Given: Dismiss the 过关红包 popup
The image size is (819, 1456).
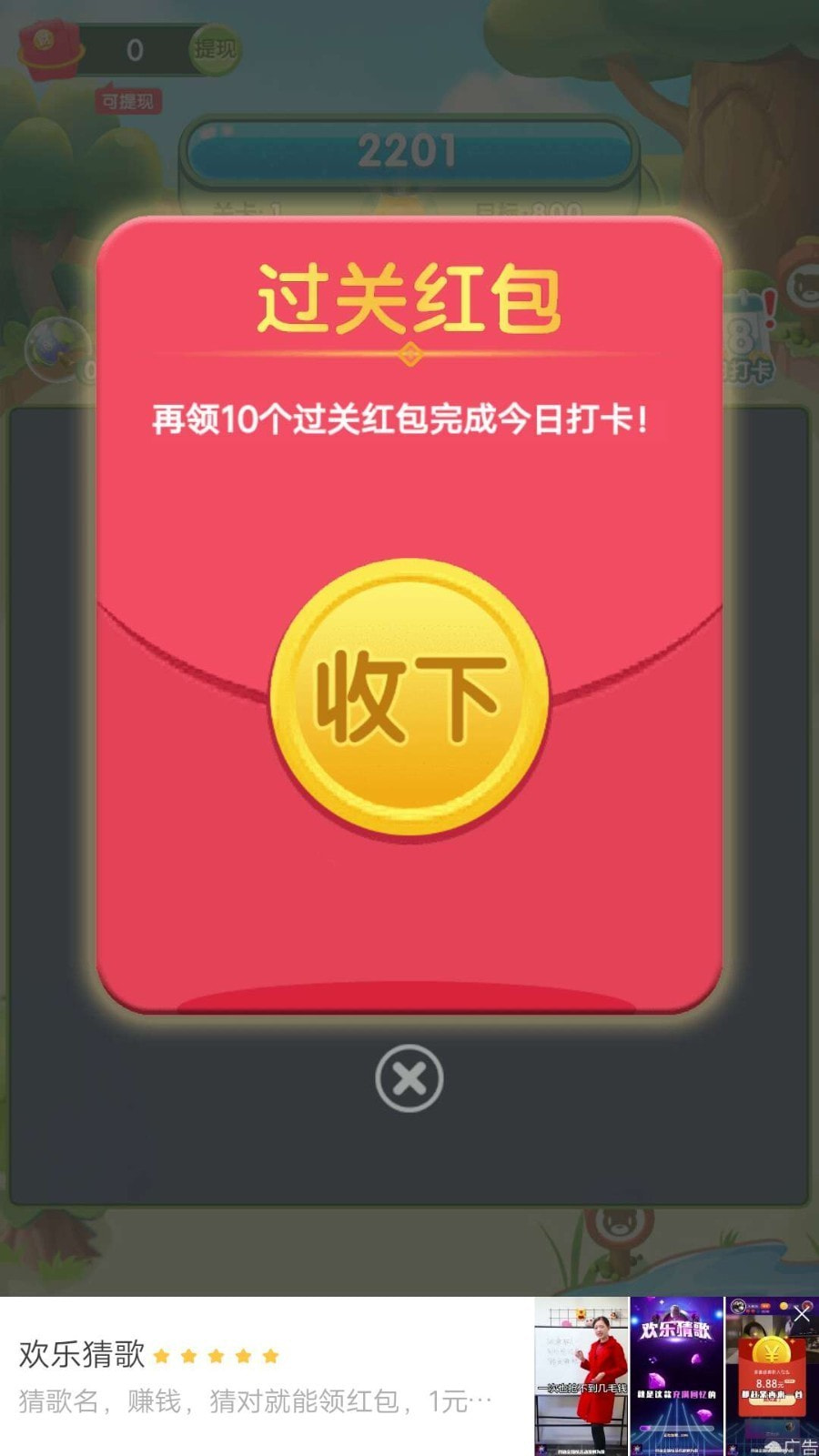Looking at the screenshot, I should click(409, 1078).
